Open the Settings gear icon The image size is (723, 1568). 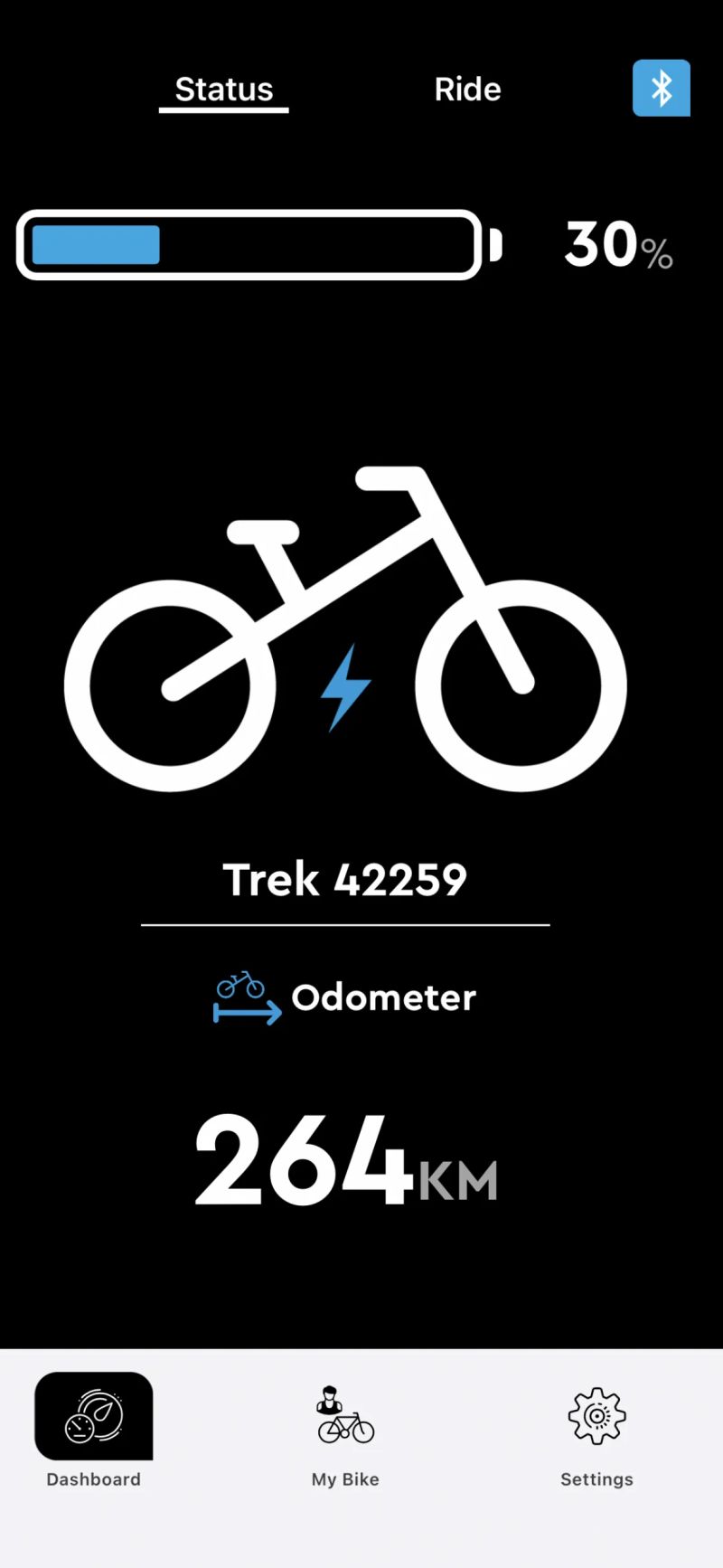596,1416
